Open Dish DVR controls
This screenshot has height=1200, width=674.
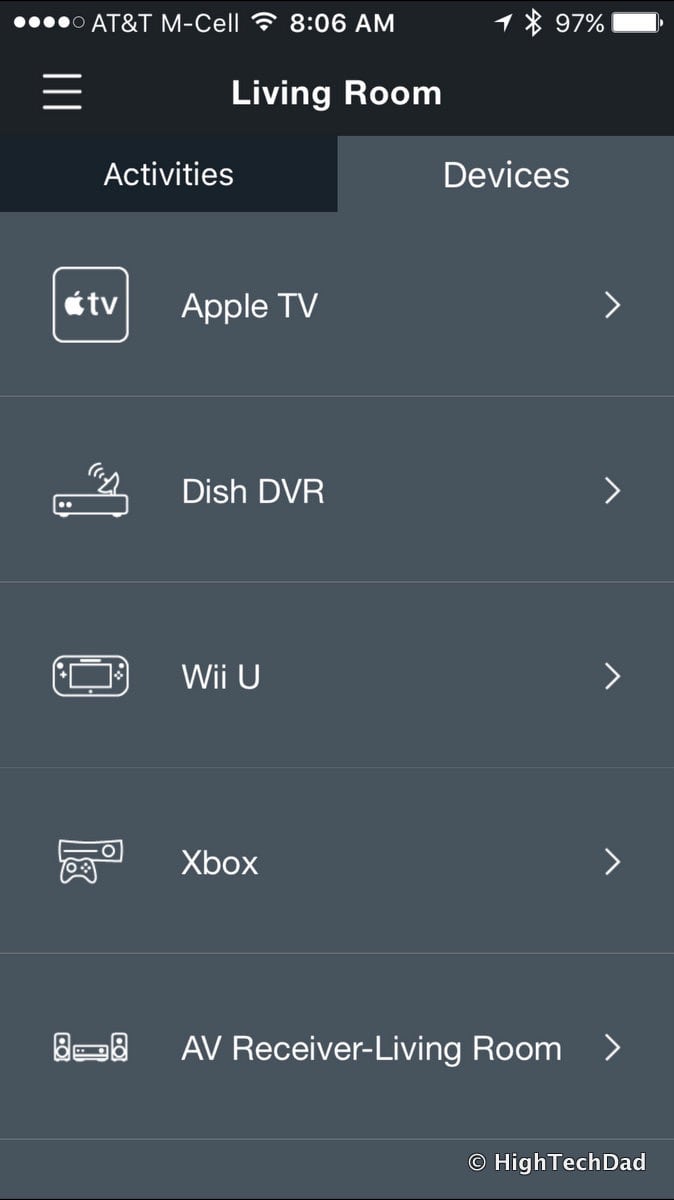[337, 491]
